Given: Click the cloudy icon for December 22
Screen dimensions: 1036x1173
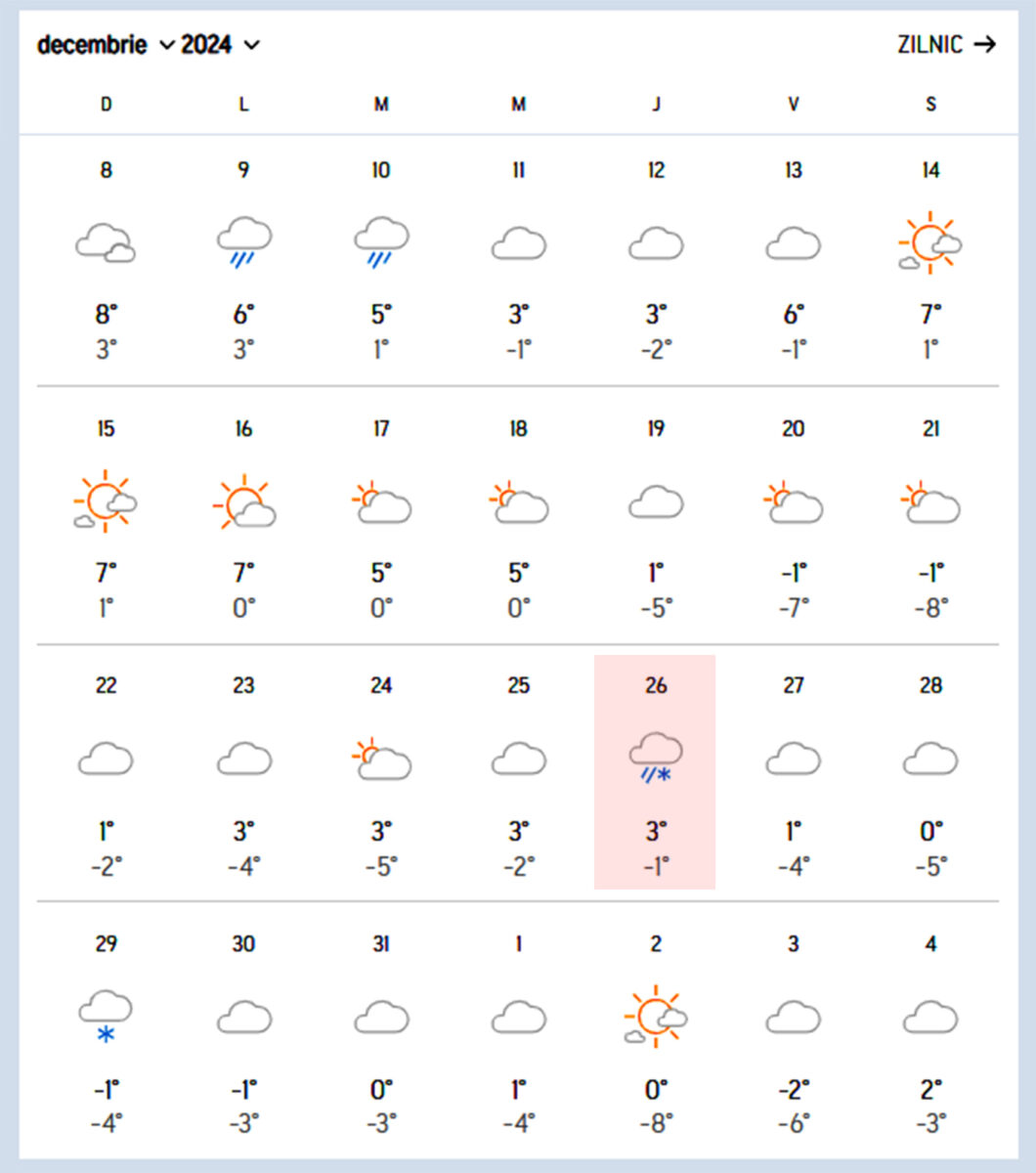Looking at the screenshot, I should point(106,758).
